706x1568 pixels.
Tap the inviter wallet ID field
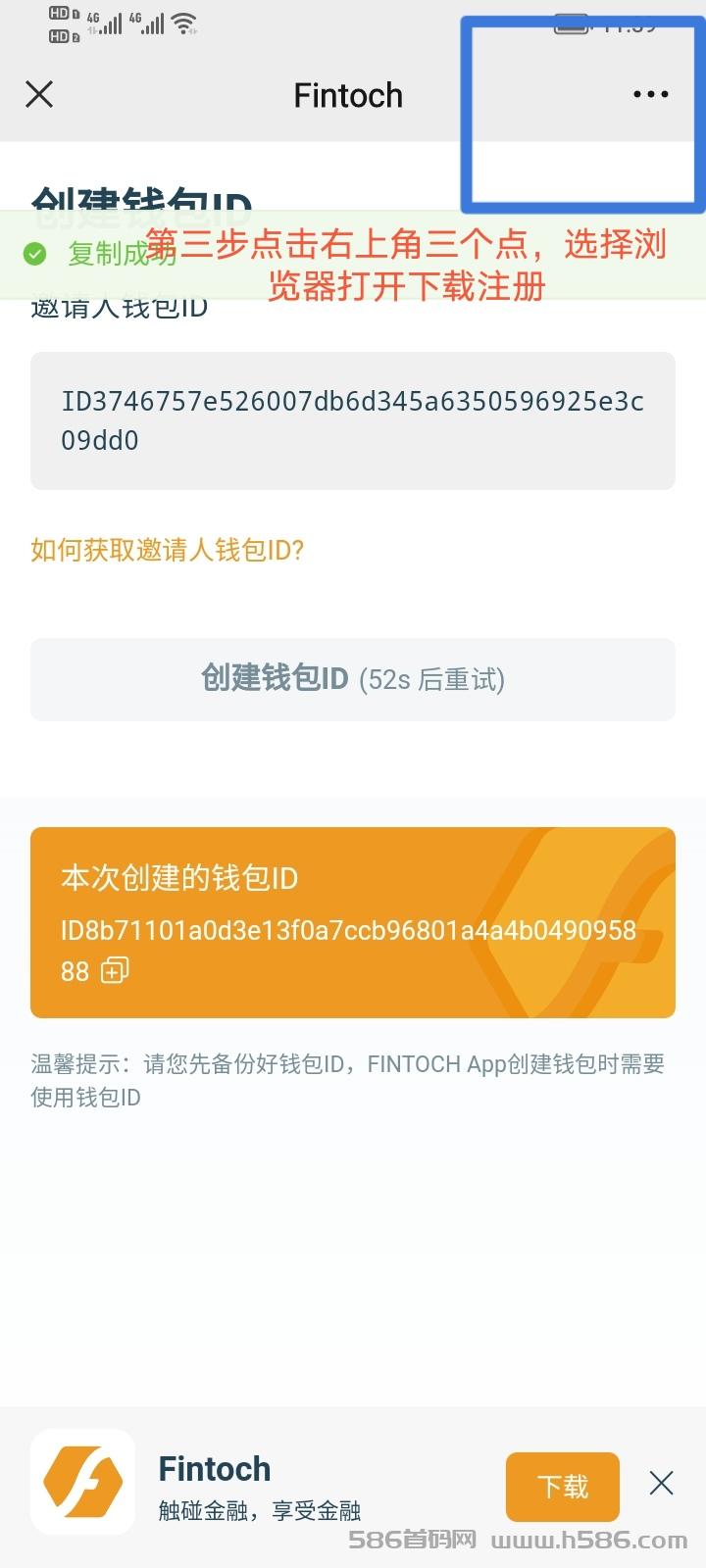(353, 420)
